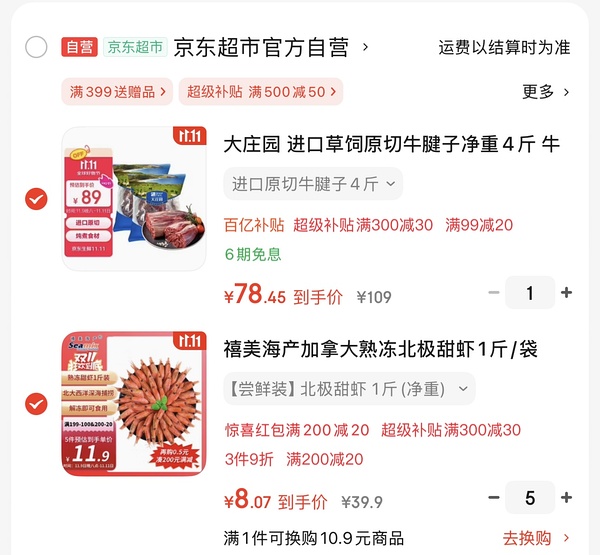Tap 去换购 to redeem add-on item
Image resolution: width=600 pixels, height=555 pixels.
pyautogui.click(x=535, y=539)
